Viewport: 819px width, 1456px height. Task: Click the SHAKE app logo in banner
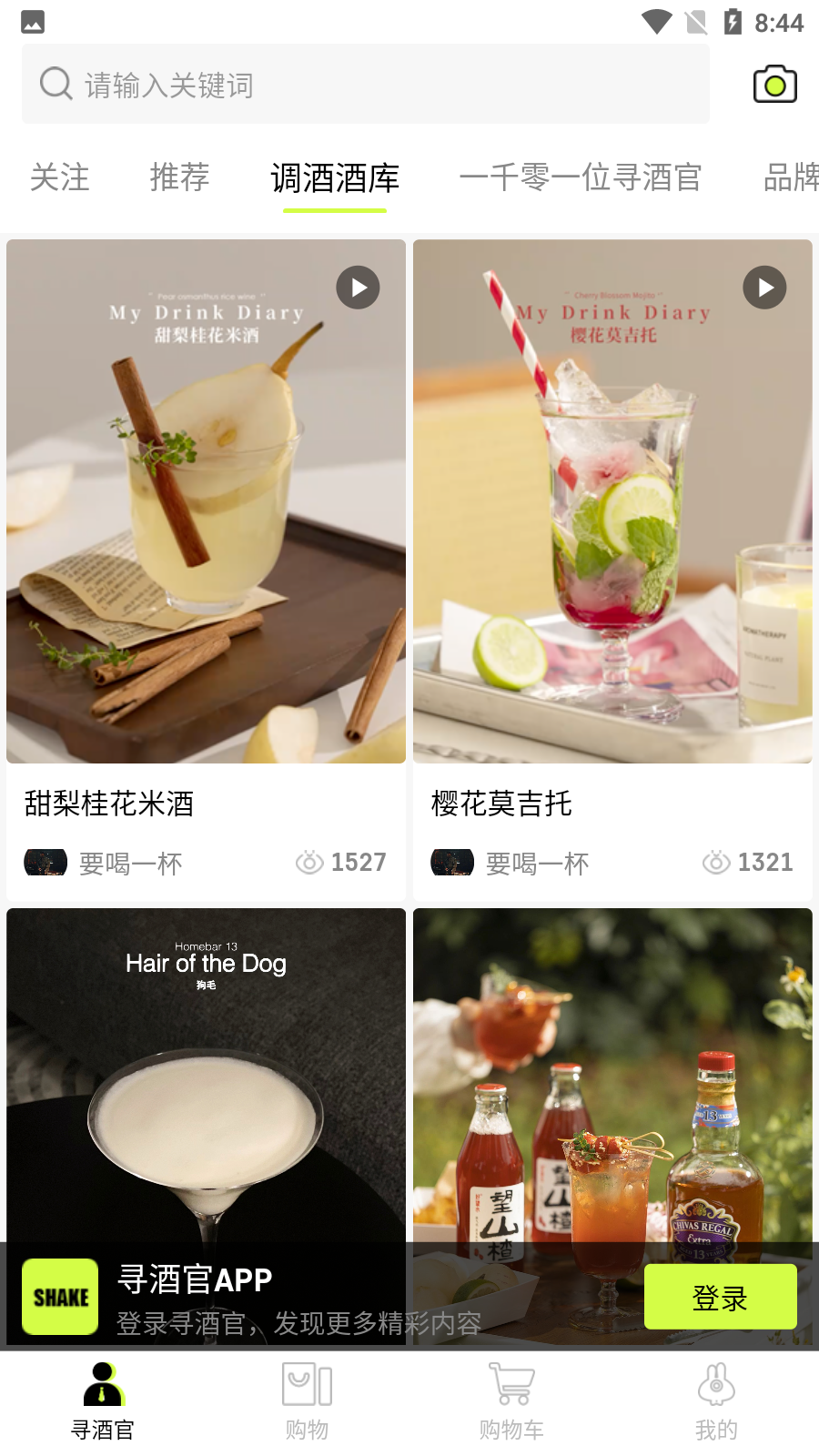59,1296
